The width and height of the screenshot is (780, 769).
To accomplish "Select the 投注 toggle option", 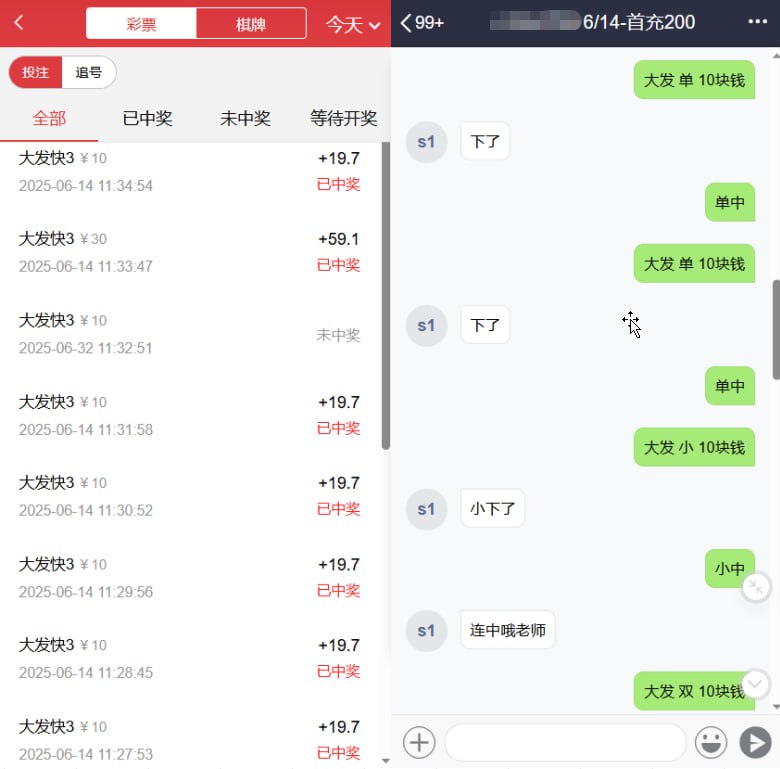I will 36,72.
